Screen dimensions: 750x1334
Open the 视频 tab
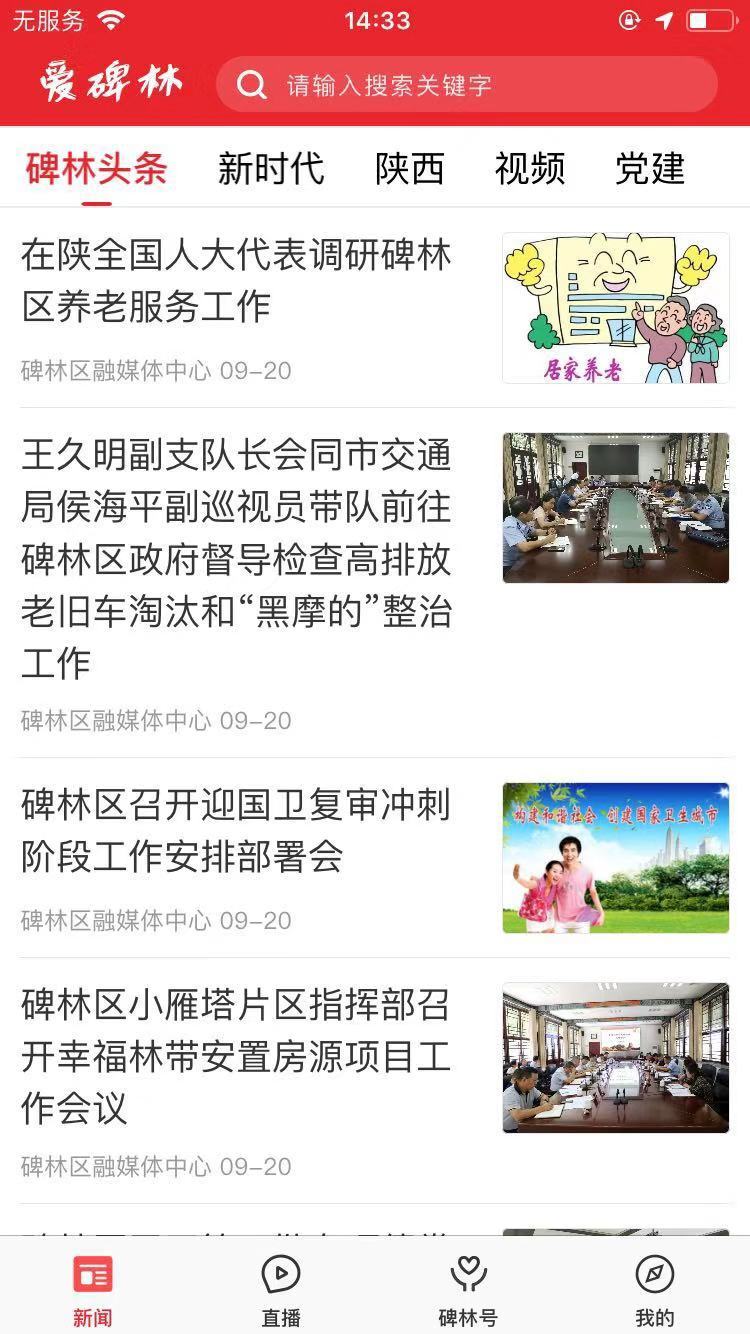(530, 168)
